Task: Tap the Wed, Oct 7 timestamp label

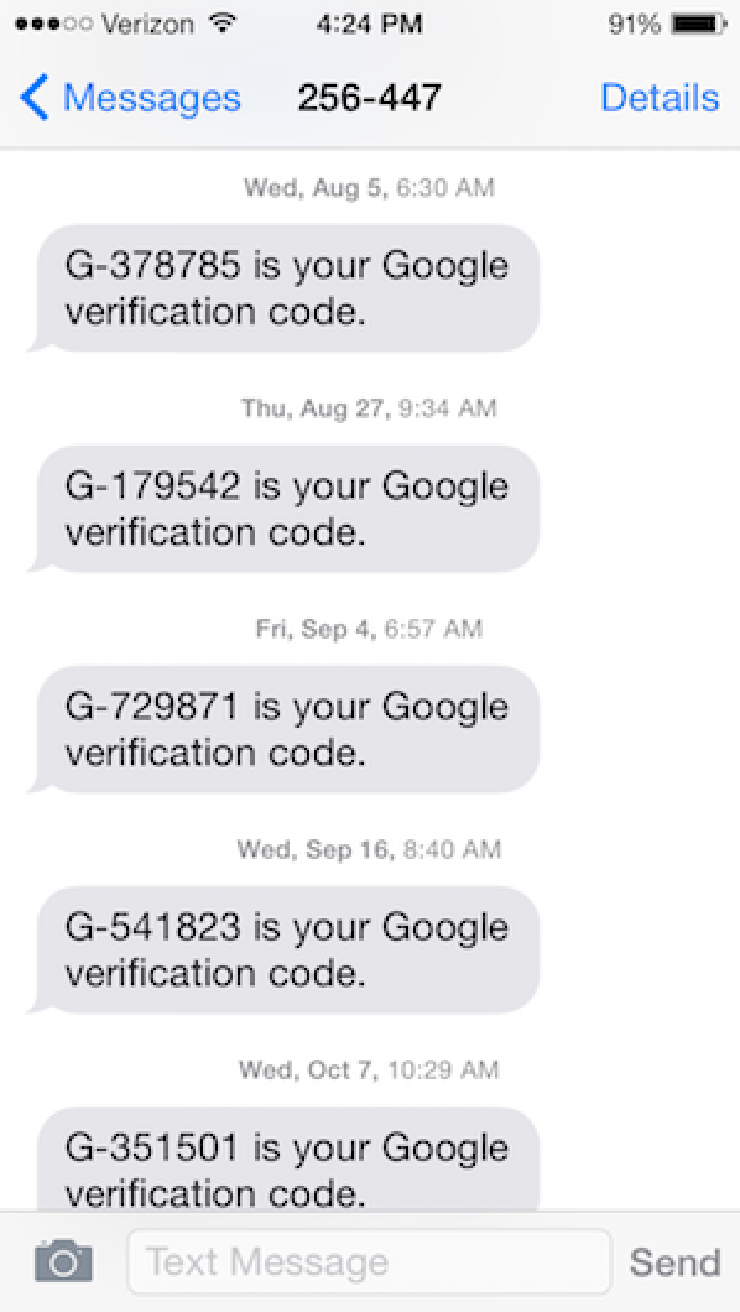Action: tap(369, 1069)
